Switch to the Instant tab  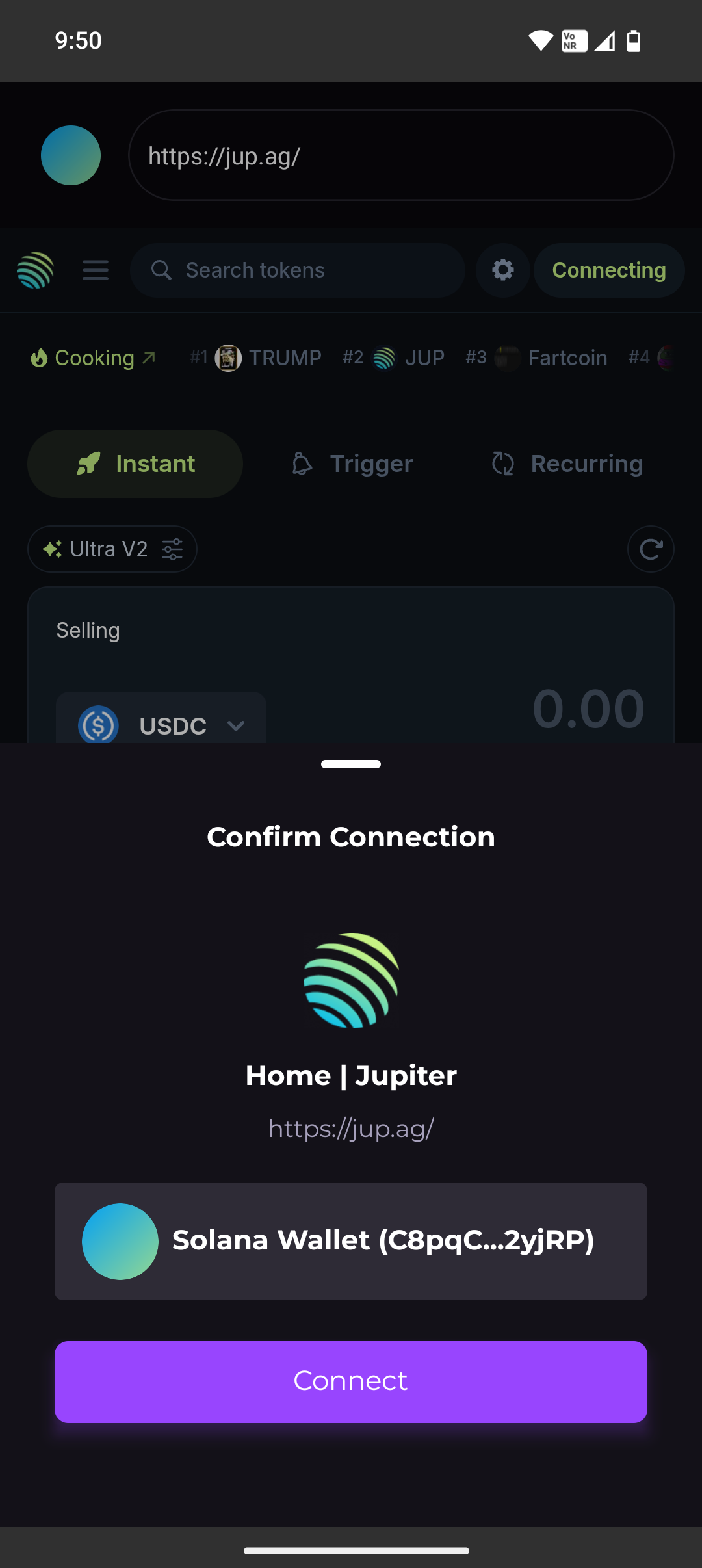135,464
